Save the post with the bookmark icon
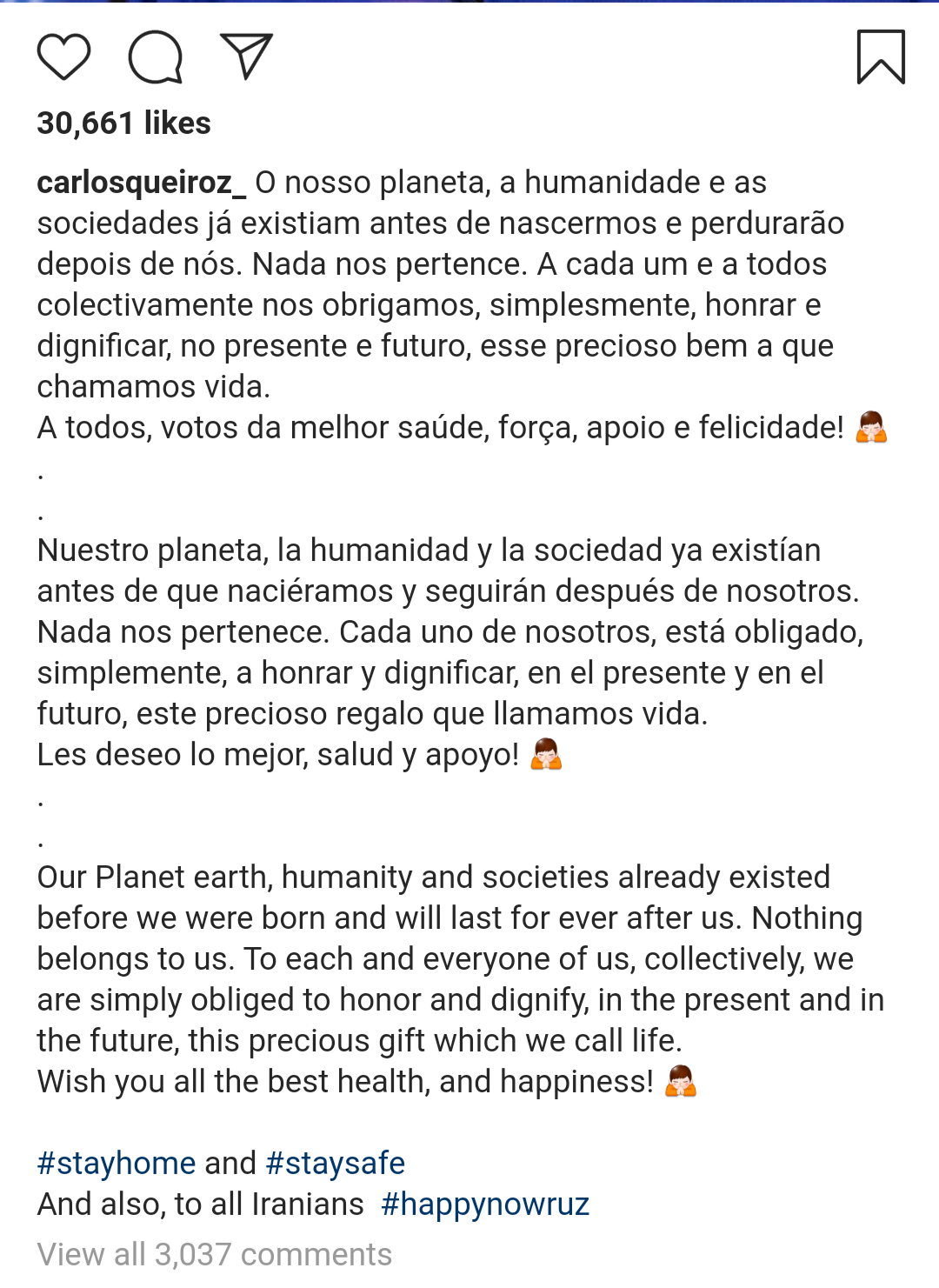Image resolution: width=939 pixels, height=1288 pixels. click(881, 57)
